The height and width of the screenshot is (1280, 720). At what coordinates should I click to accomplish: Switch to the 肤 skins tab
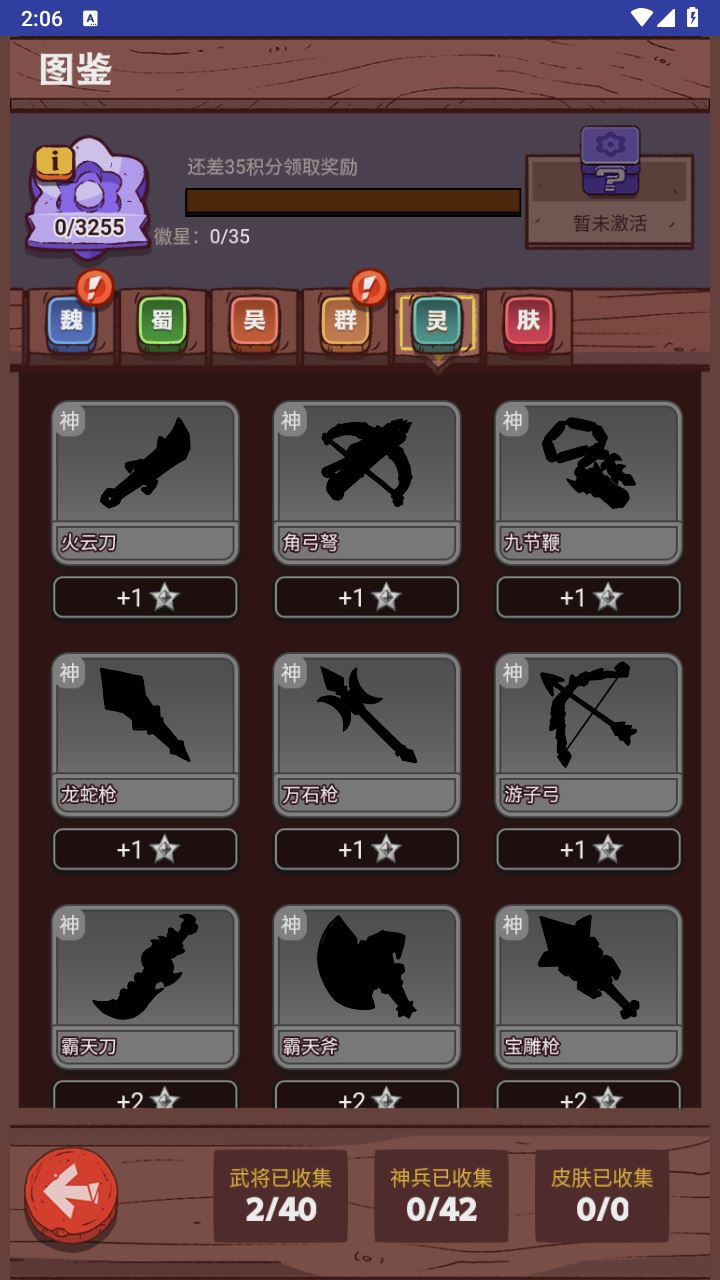pyautogui.click(x=528, y=322)
